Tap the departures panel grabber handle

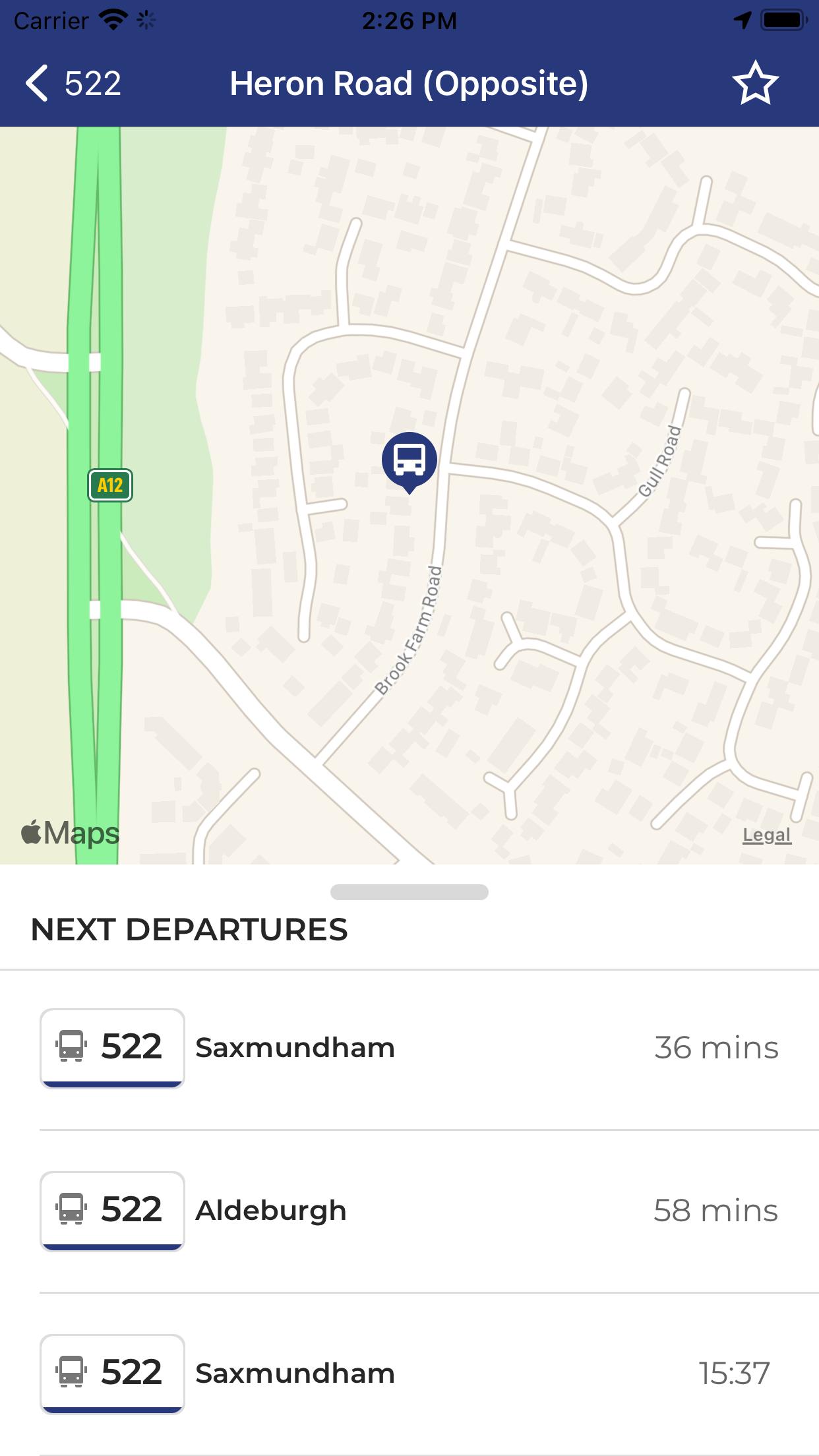pyautogui.click(x=409, y=892)
